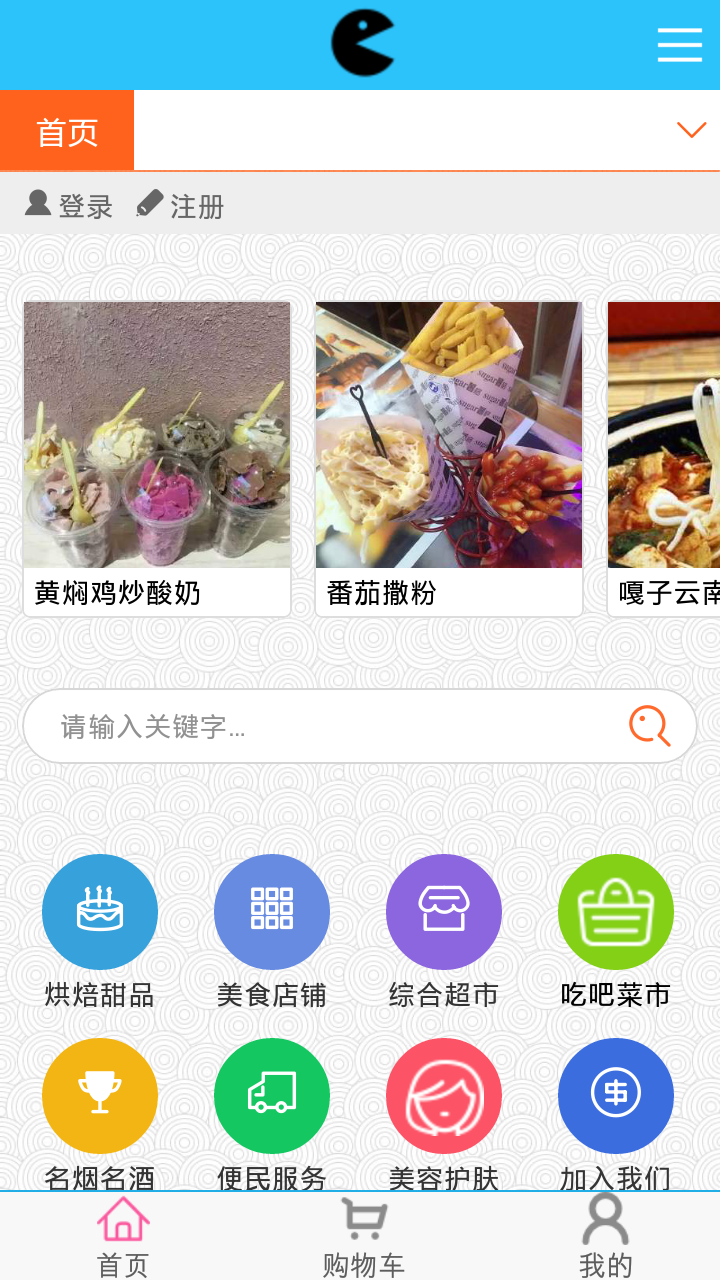Tap the keyword search field
This screenshot has width=720, height=1280.
pyautogui.click(x=330, y=726)
